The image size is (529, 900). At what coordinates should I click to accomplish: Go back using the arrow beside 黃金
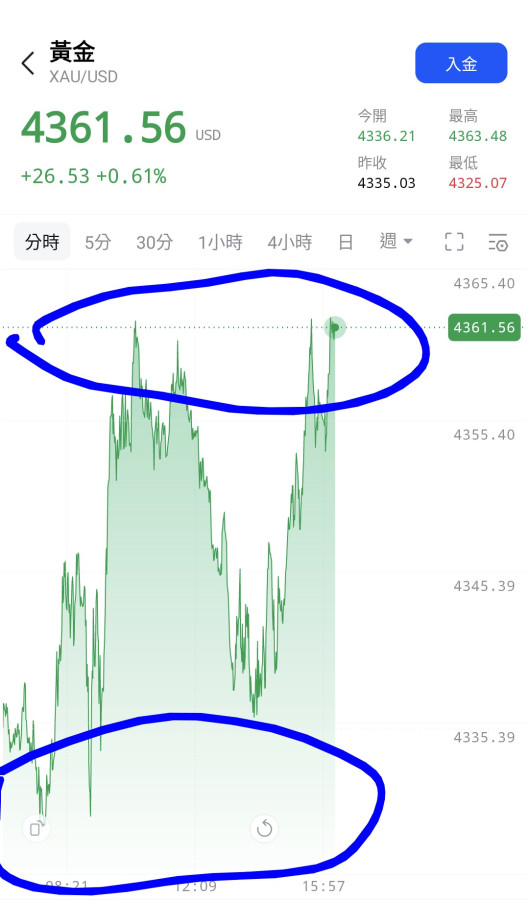[28, 63]
